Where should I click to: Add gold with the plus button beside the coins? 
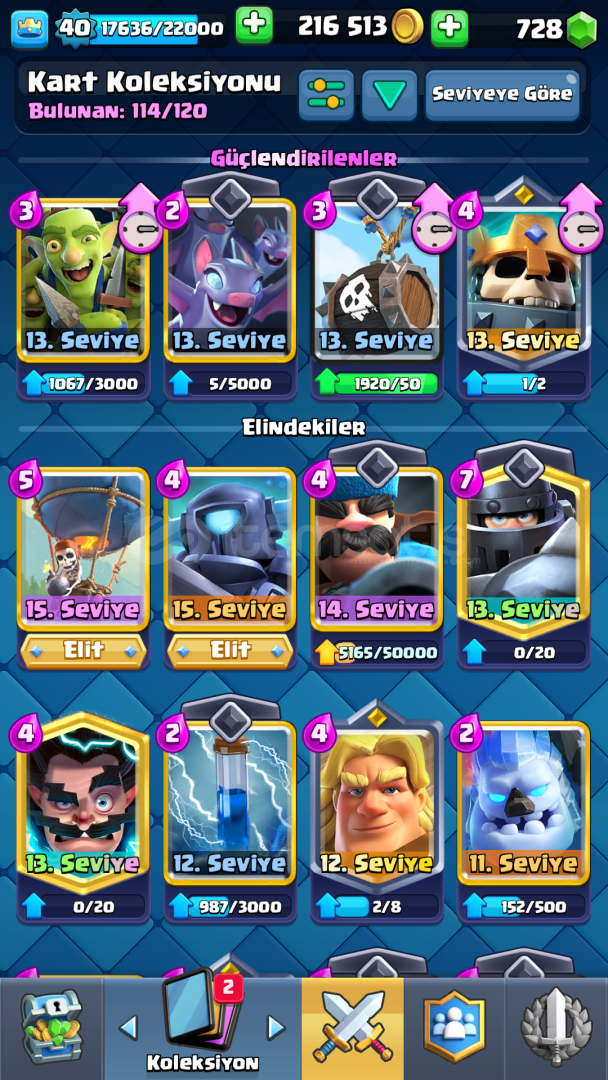tap(450, 28)
